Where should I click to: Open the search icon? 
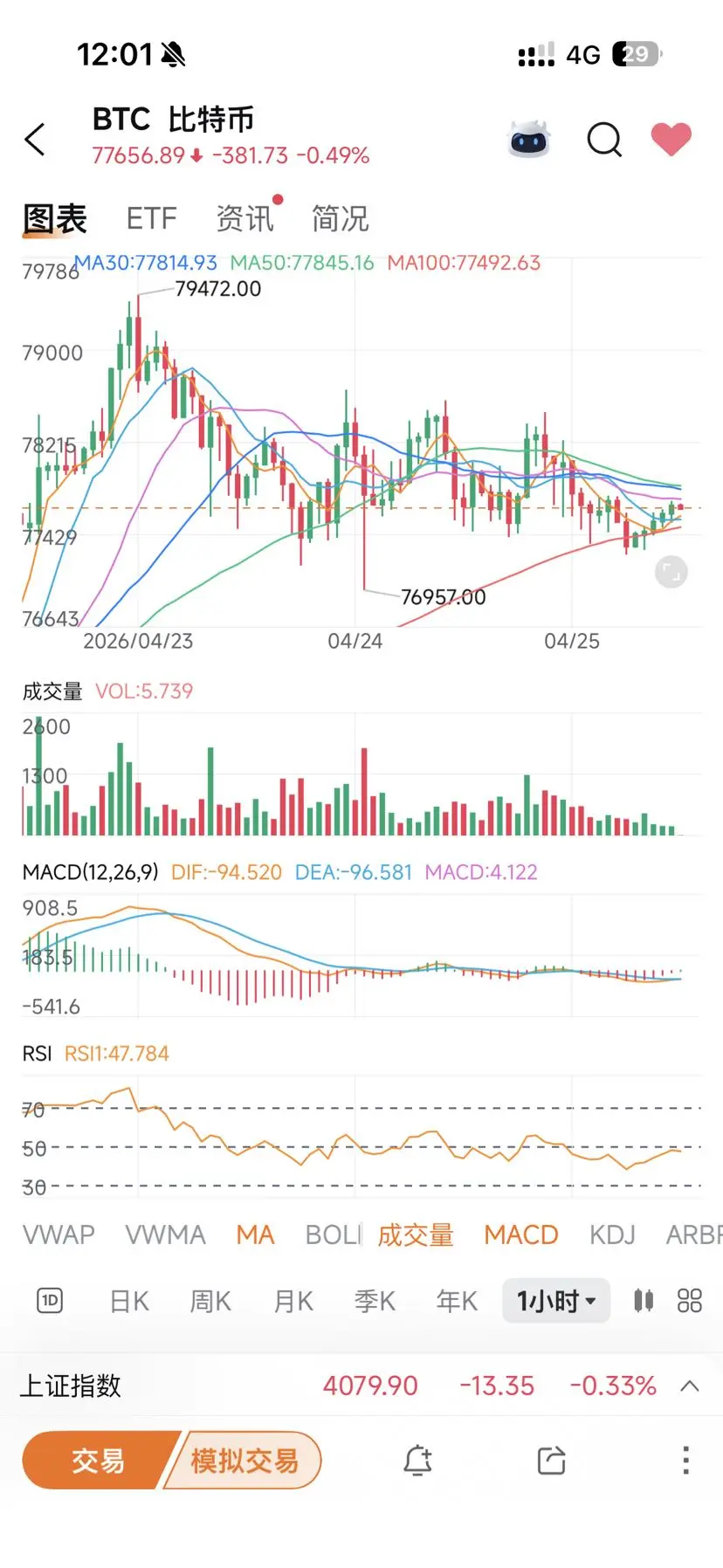[603, 140]
